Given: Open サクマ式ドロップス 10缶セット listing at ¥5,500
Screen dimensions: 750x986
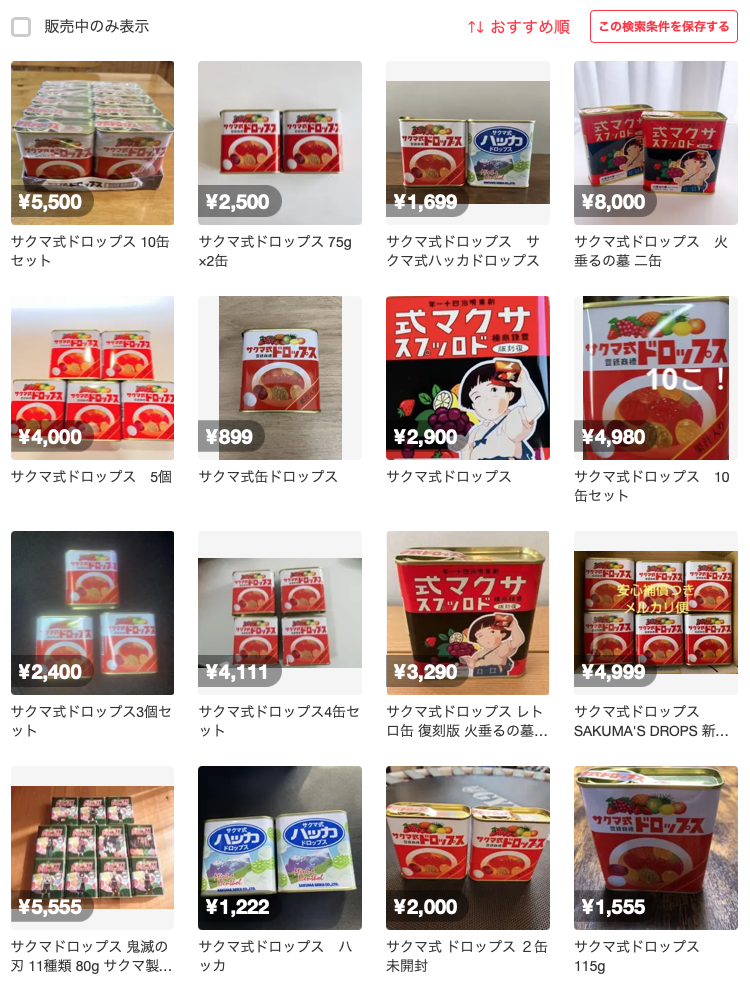Looking at the screenshot, I should tap(92, 143).
